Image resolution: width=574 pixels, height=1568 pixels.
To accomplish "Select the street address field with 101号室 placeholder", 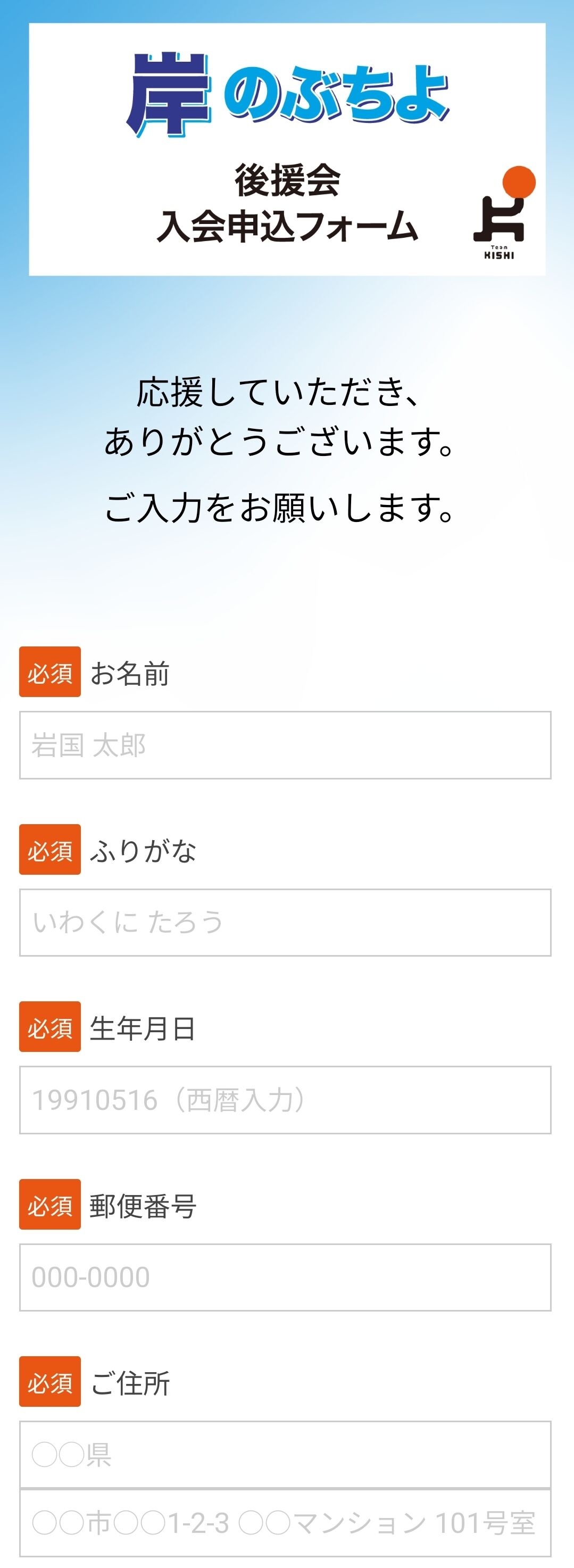I will coord(285,1523).
